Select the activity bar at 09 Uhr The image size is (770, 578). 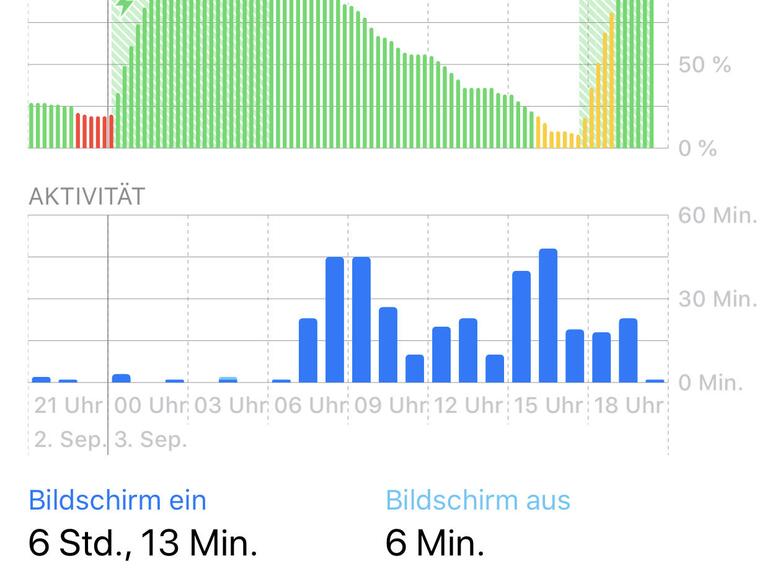pos(361,320)
